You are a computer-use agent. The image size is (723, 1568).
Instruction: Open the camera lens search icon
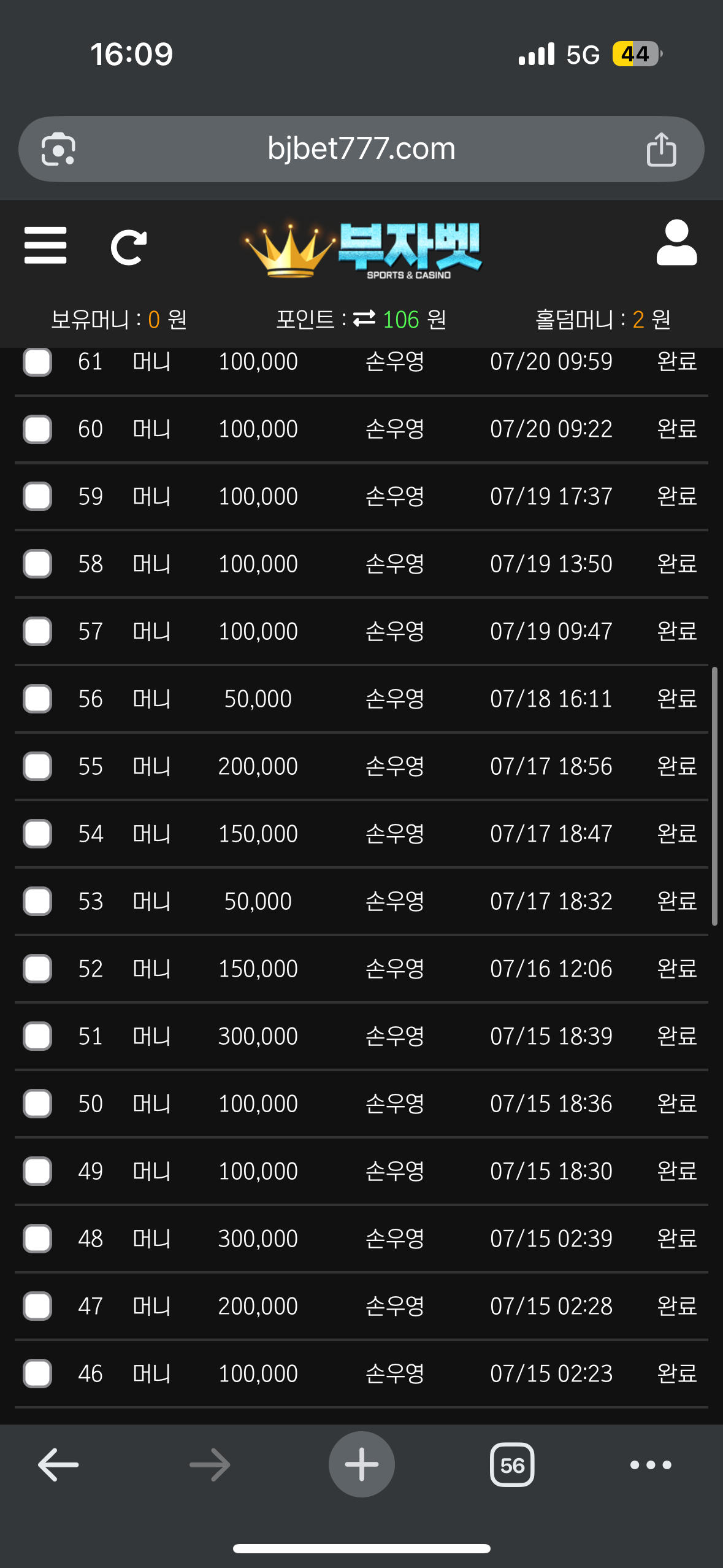[x=58, y=149]
